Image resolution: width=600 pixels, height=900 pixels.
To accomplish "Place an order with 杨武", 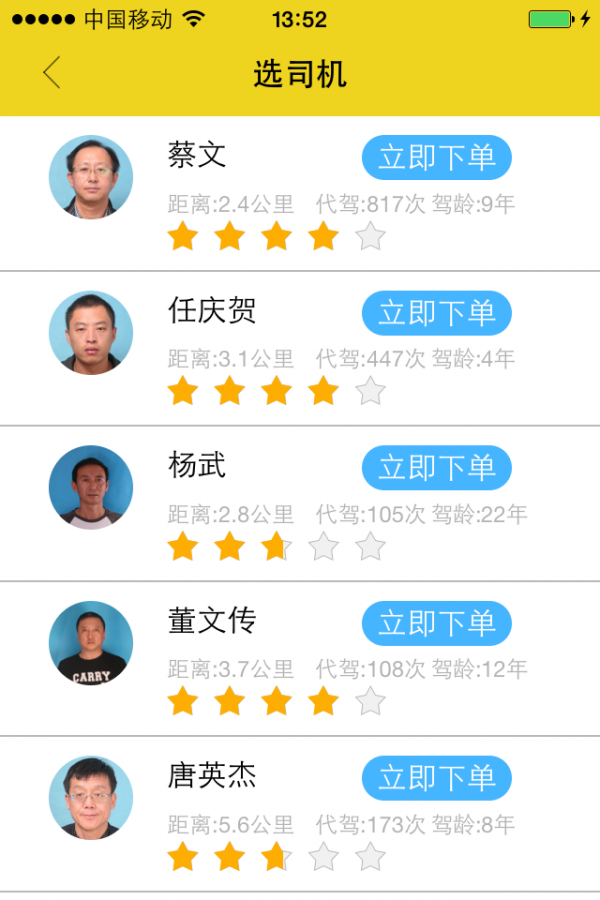I will point(436,468).
